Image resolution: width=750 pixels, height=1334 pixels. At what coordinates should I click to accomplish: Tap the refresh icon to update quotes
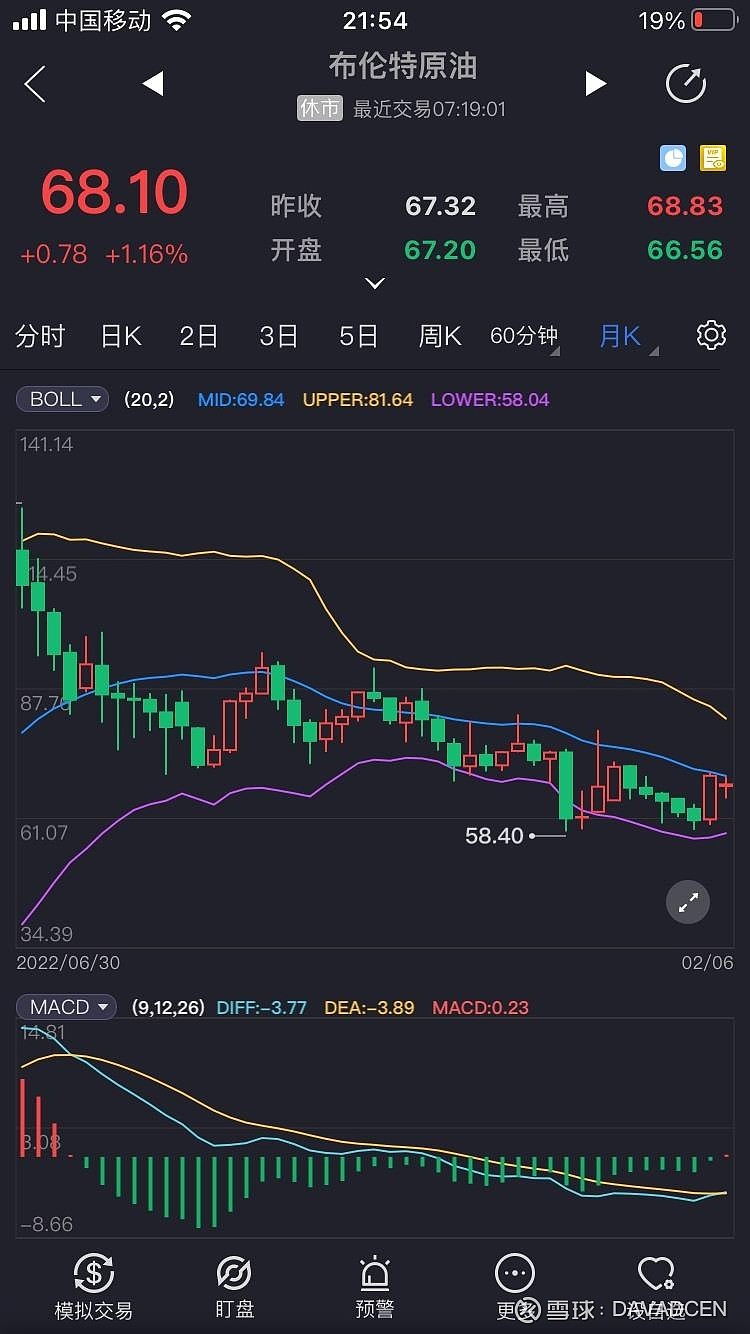tap(685, 84)
